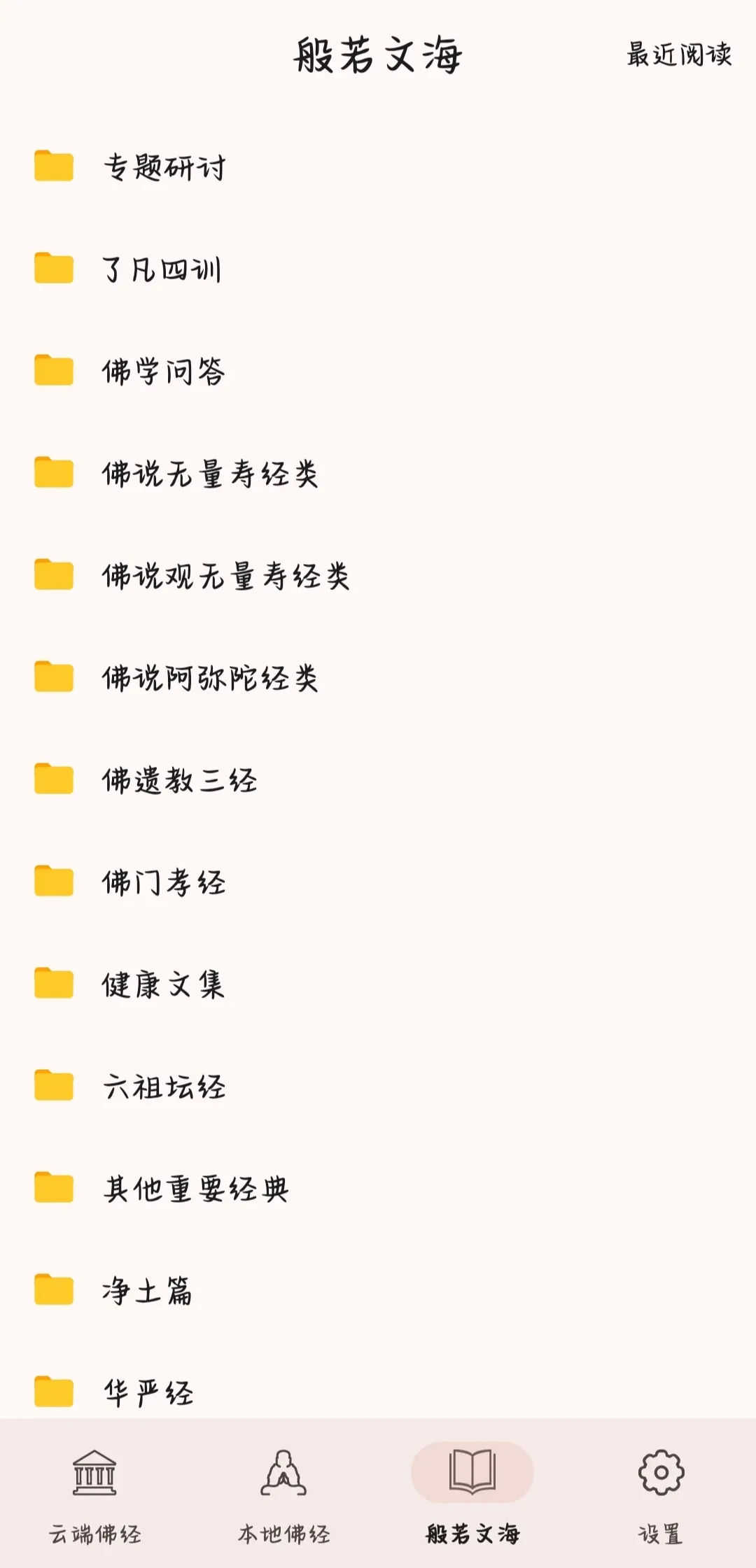Open the 佛学问答 folder
This screenshot has width=756, height=1568.
click(x=164, y=372)
